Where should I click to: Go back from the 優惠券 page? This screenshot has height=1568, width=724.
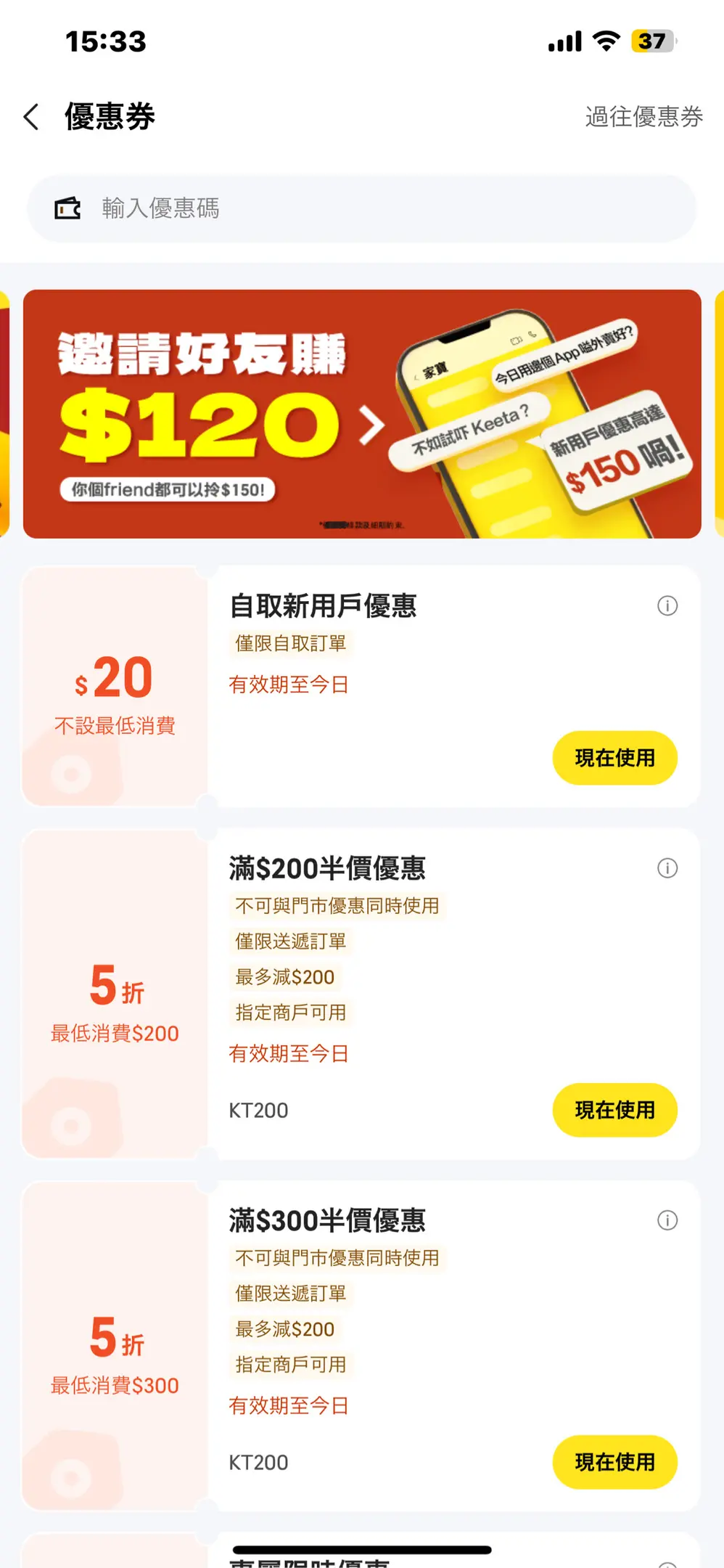click(31, 117)
